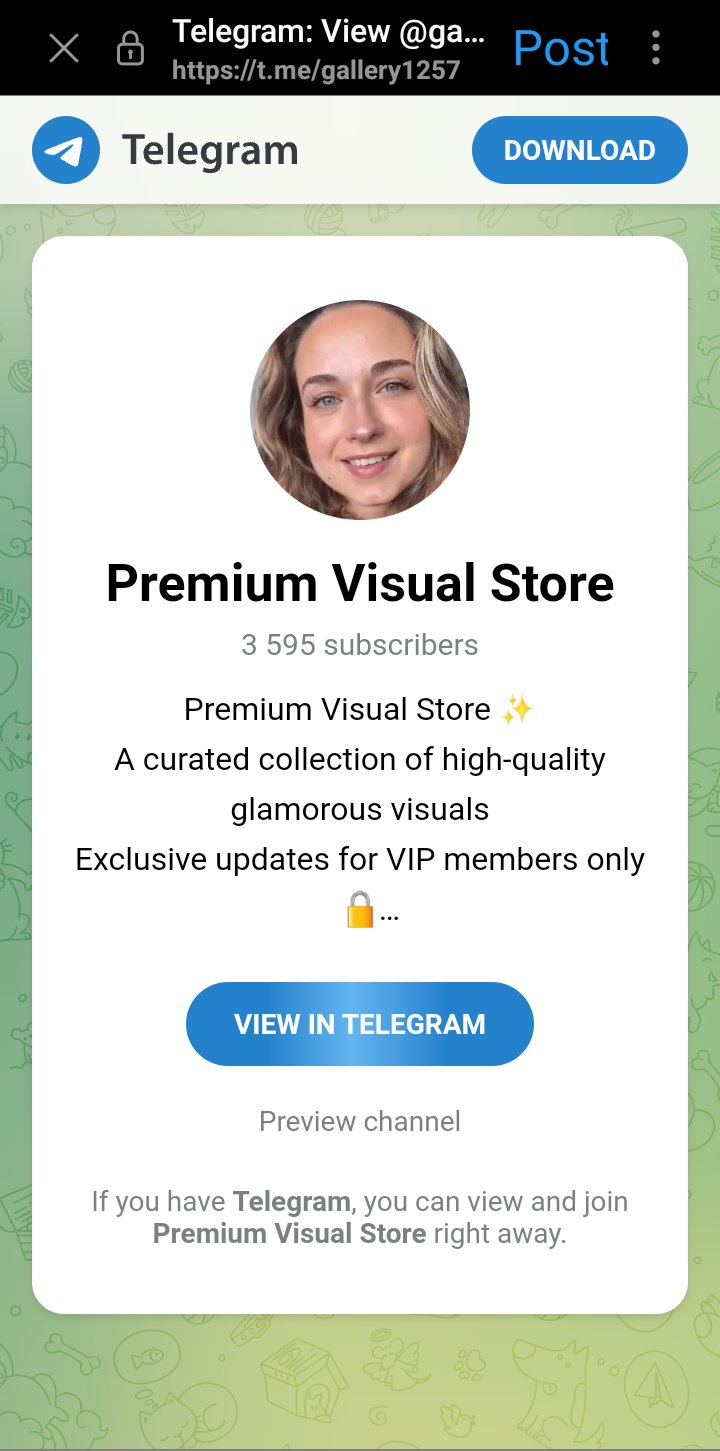720x1451 pixels.
Task: View site security lock info
Action: coord(131,48)
